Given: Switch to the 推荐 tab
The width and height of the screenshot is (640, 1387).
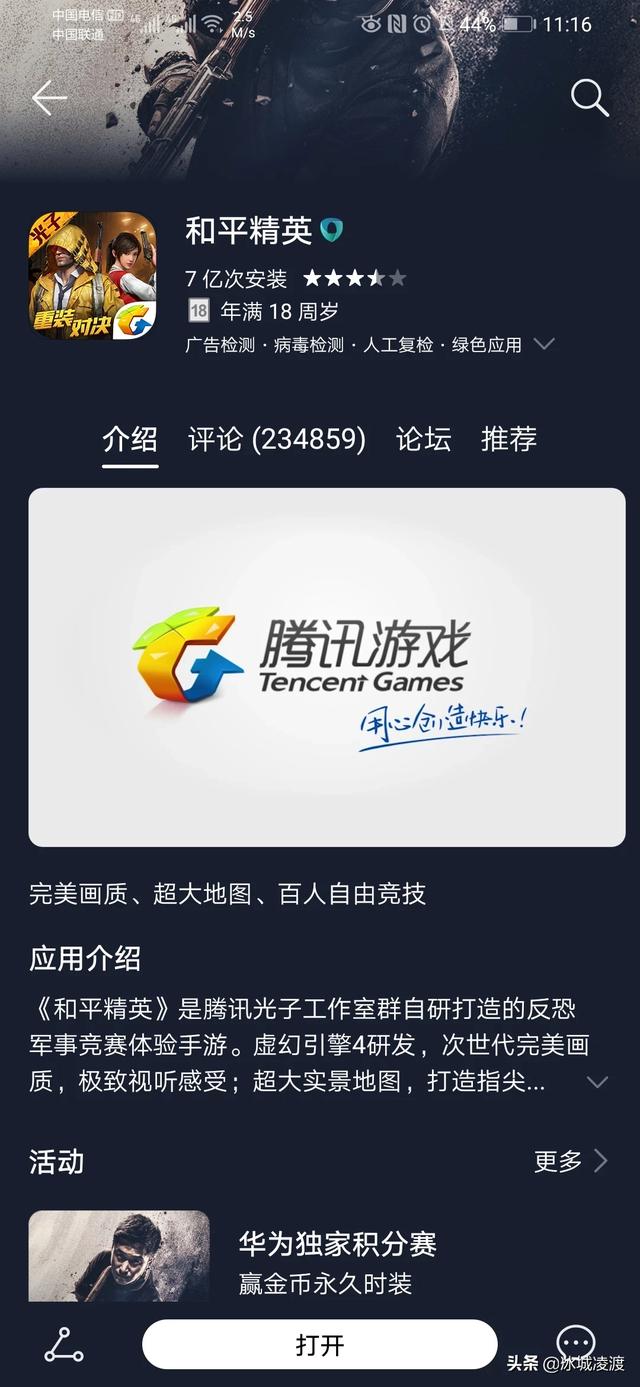Looking at the screenshot, I should 509,439.
